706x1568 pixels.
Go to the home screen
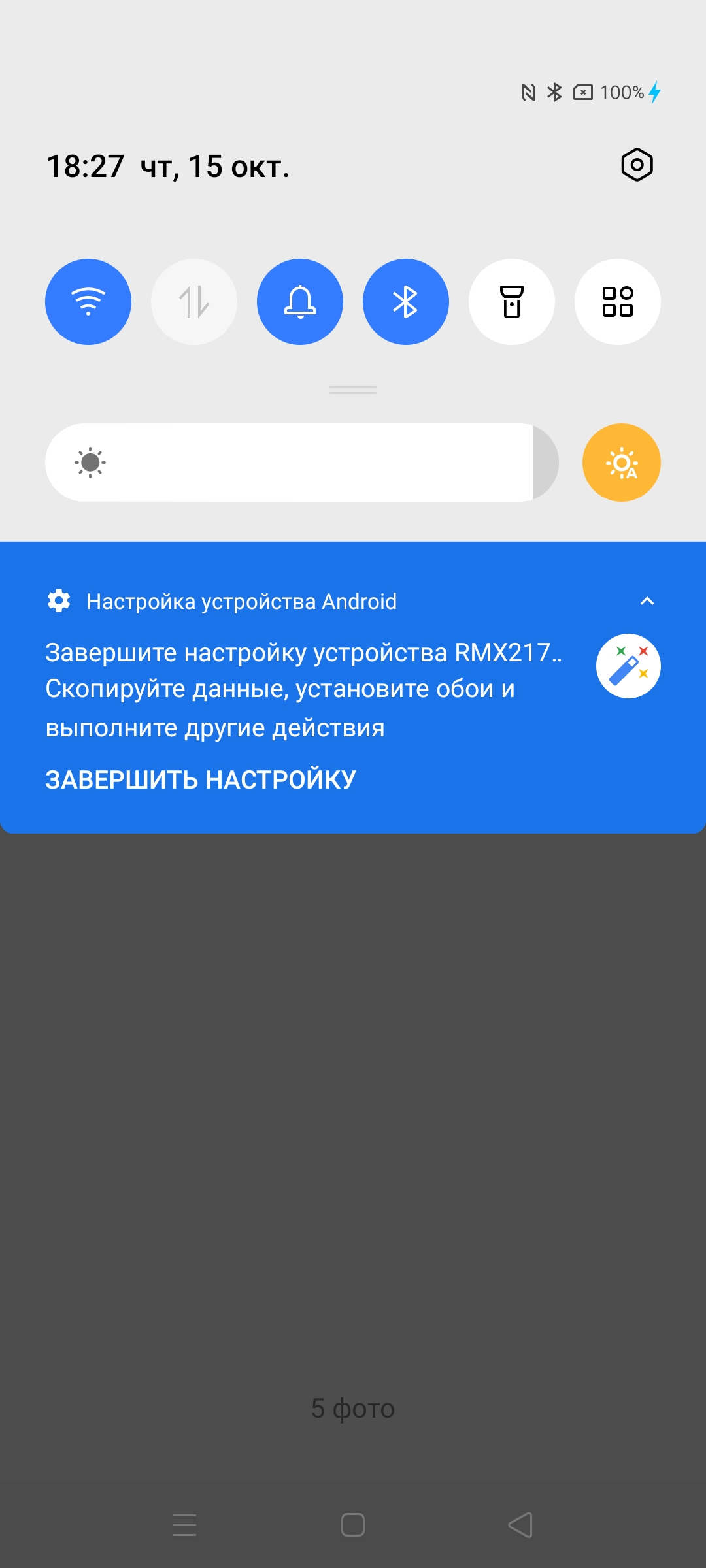point(353,1525)
